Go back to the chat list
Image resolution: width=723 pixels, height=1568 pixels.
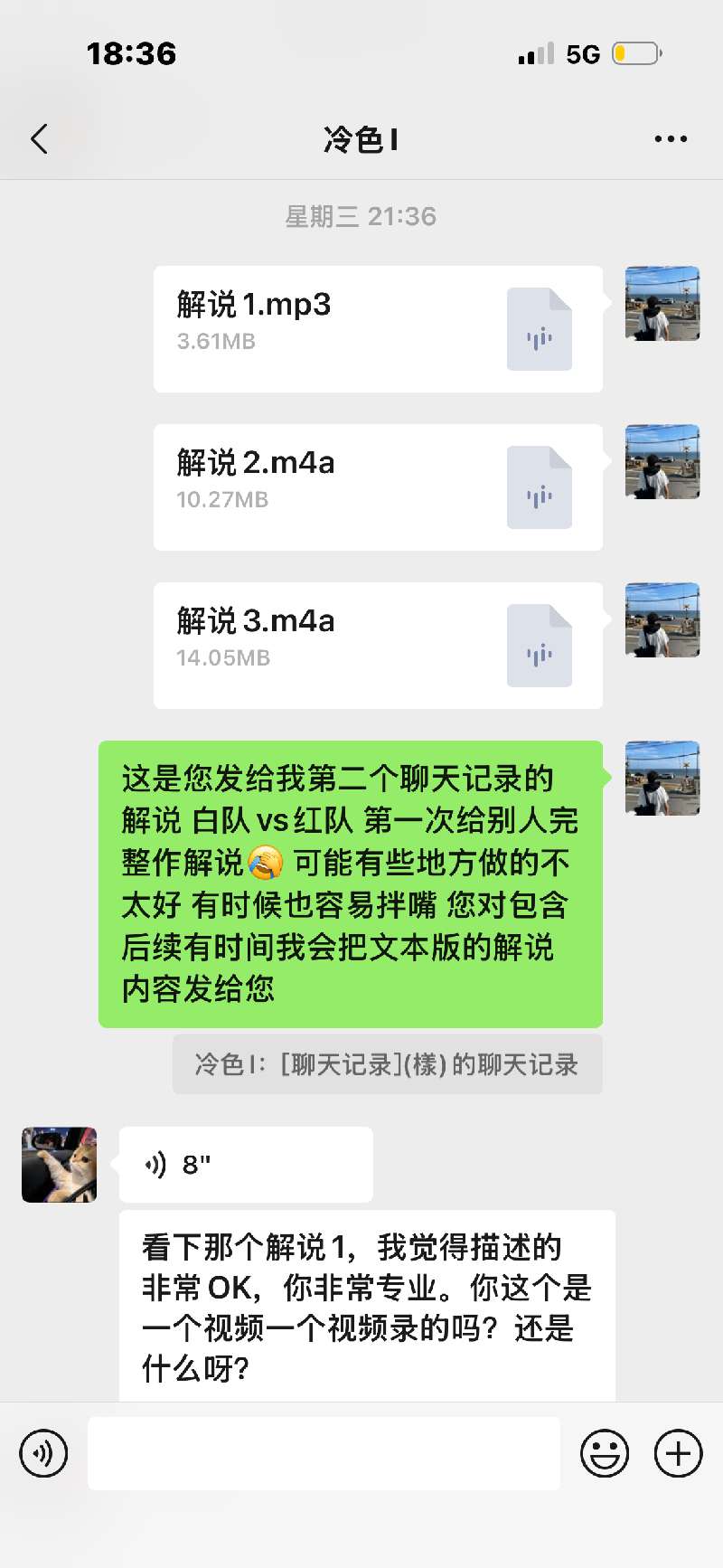tap(40, 139)
